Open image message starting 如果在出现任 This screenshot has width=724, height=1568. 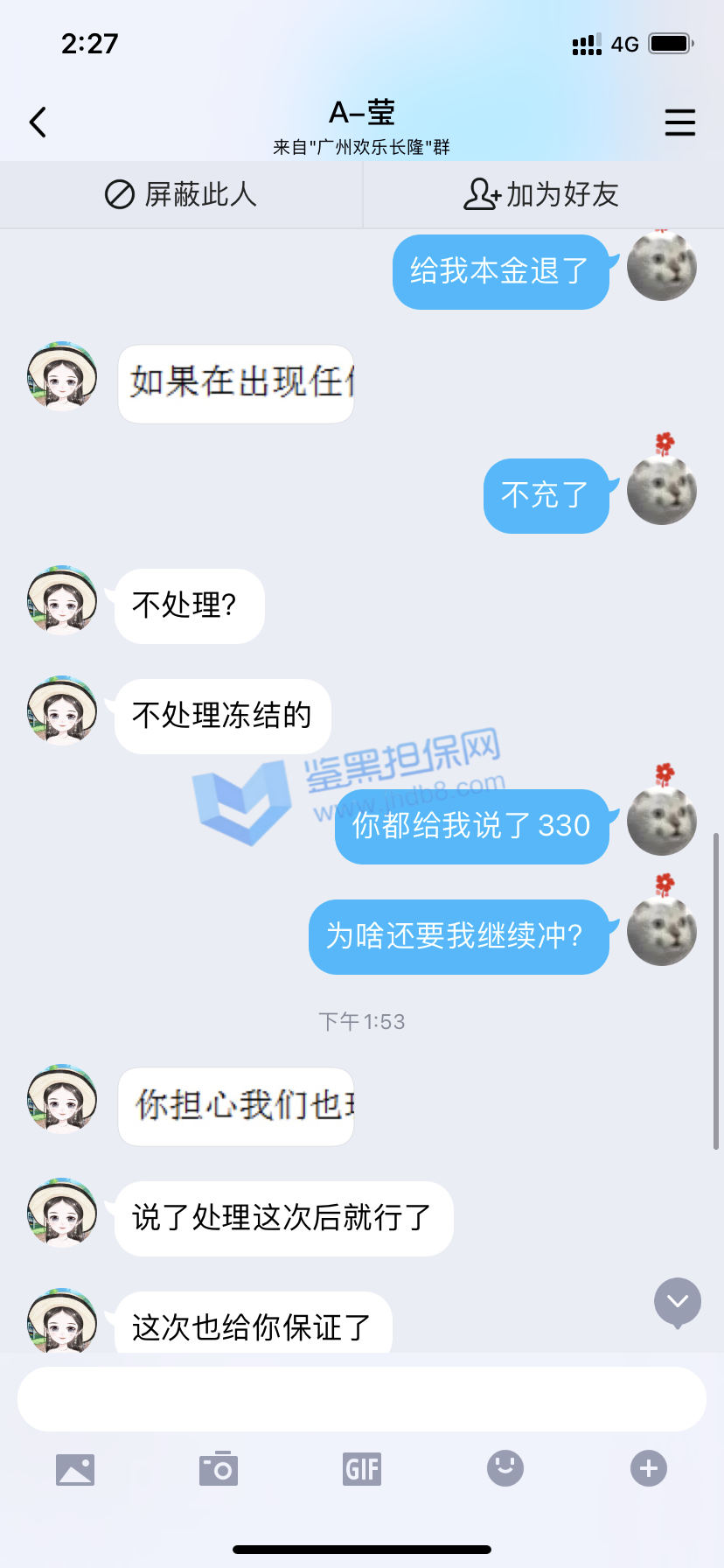pyautogui.click(x=236, y=383)
